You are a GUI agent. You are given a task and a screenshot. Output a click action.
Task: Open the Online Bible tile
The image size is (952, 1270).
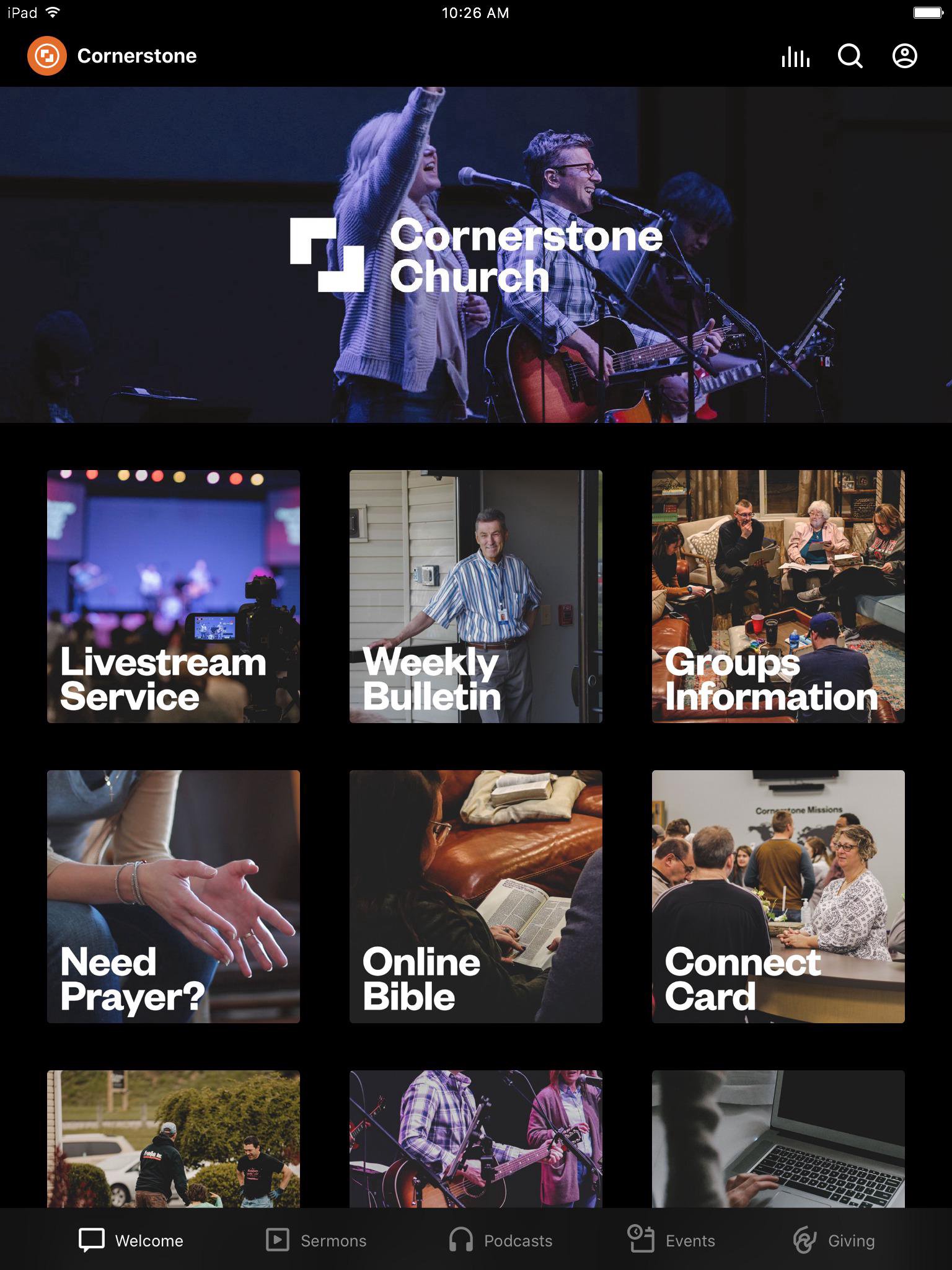[x=476, y=897]
